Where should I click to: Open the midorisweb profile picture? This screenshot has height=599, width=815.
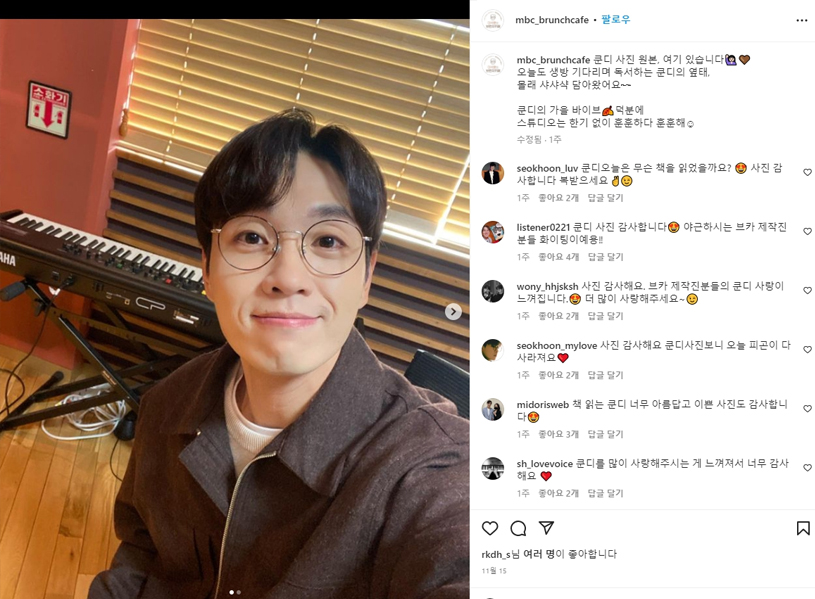coord(492,409)
